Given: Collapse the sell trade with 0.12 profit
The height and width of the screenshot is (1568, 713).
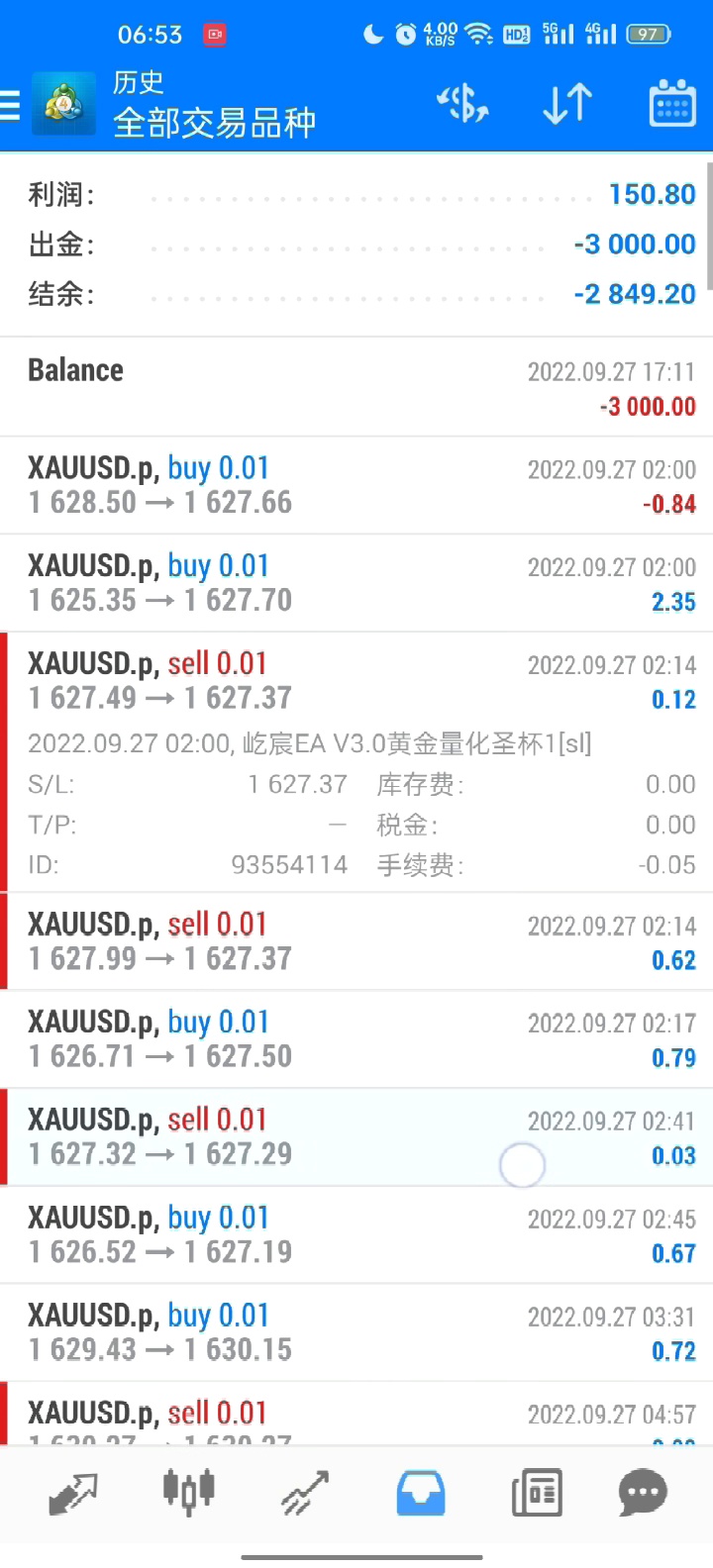Looking at the screenshot, I should tap(356, 681).
